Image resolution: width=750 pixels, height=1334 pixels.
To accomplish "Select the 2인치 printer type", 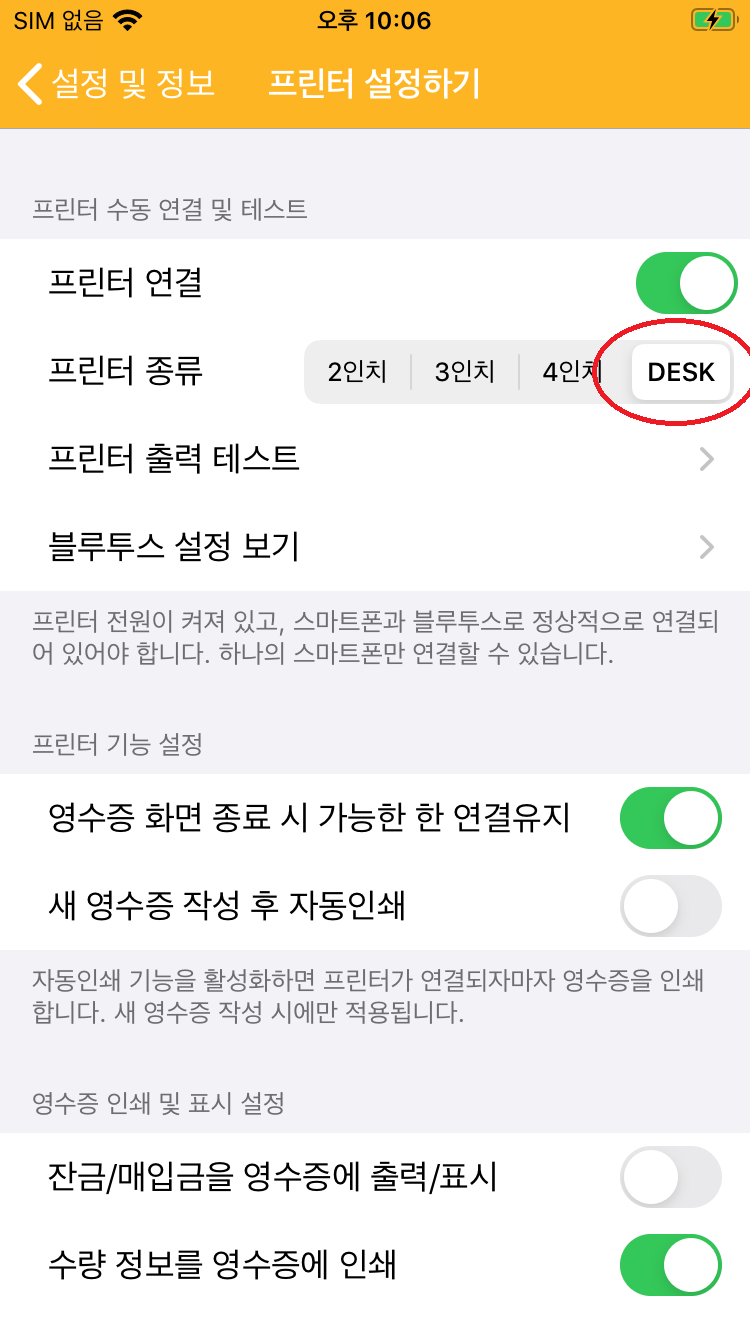I will (x=357, y=372).
